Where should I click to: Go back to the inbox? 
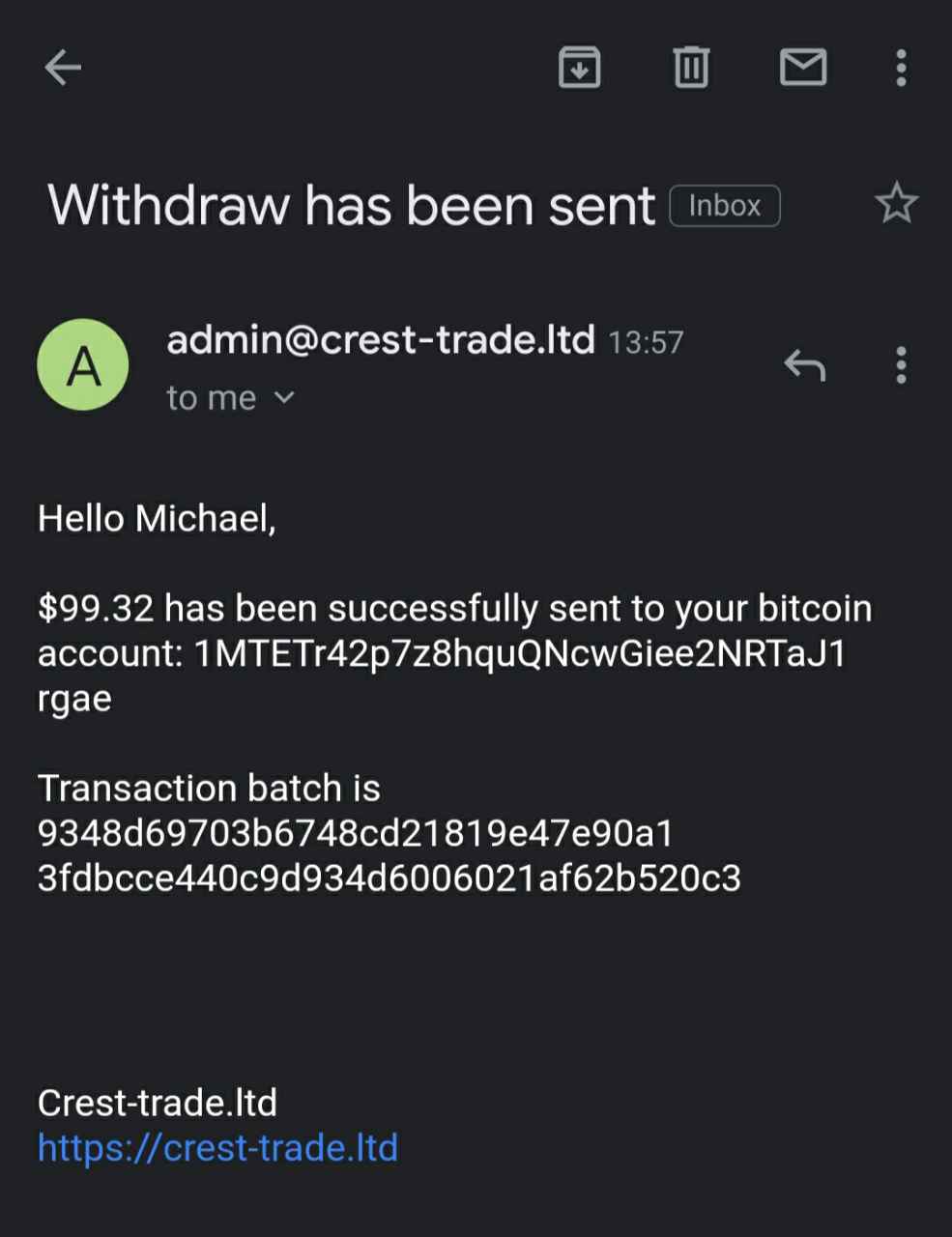(63, 68)
